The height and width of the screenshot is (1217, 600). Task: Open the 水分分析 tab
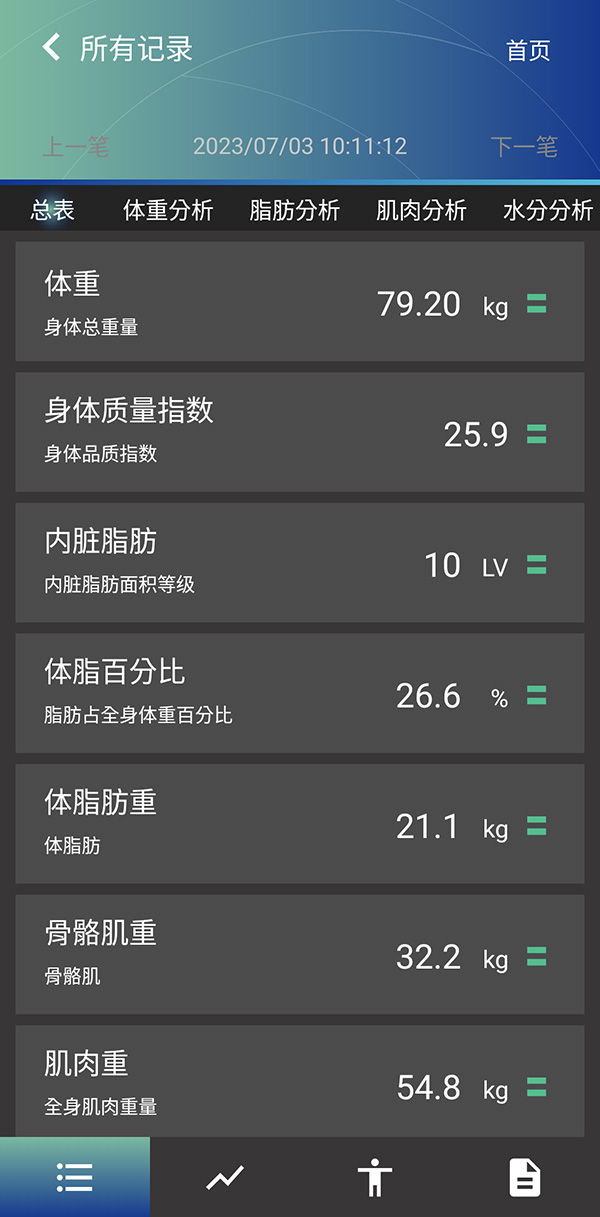(548, 210)
